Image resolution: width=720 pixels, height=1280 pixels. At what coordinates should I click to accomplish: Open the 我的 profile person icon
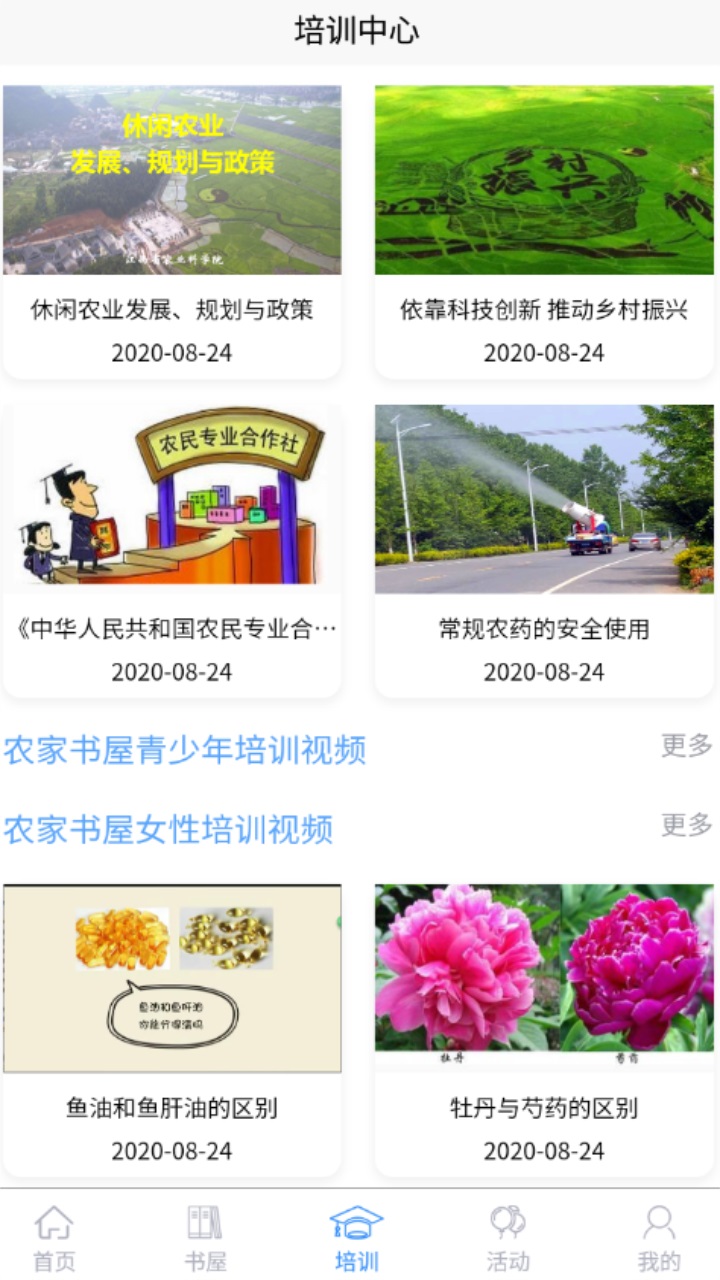coord(658,1222)
